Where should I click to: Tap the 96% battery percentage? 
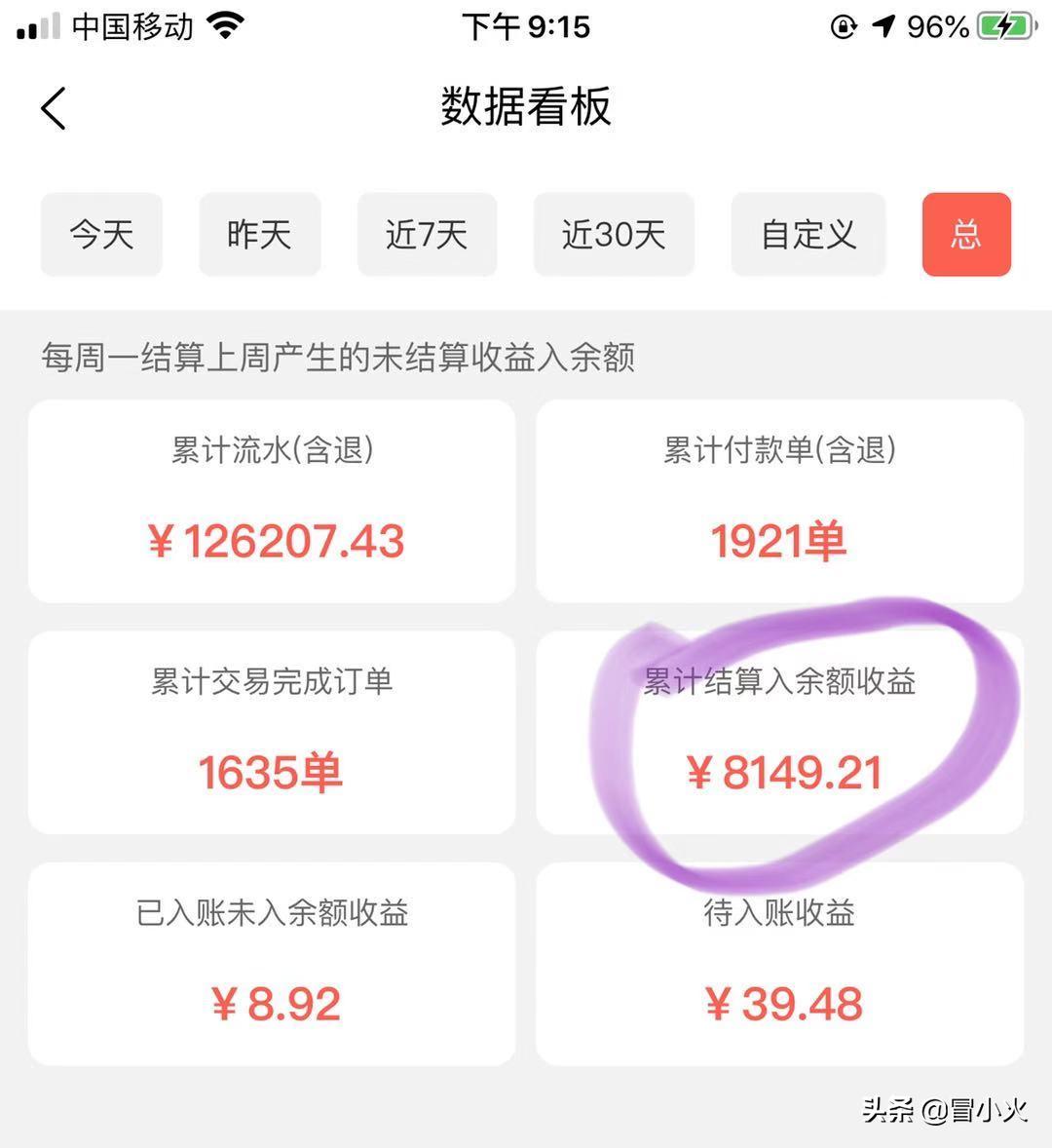pyautogui.click(x=937, y=26)
